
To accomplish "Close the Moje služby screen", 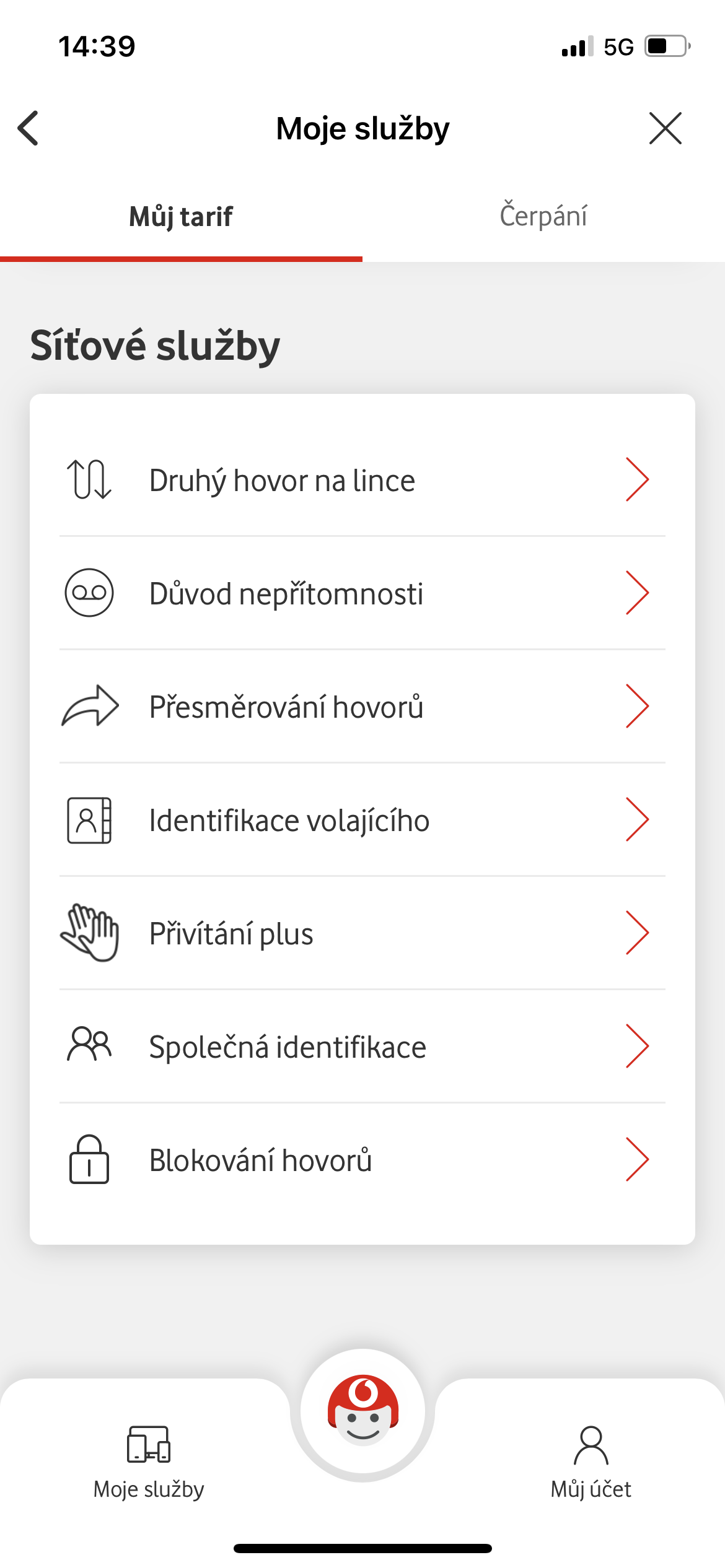I will 666,128.
